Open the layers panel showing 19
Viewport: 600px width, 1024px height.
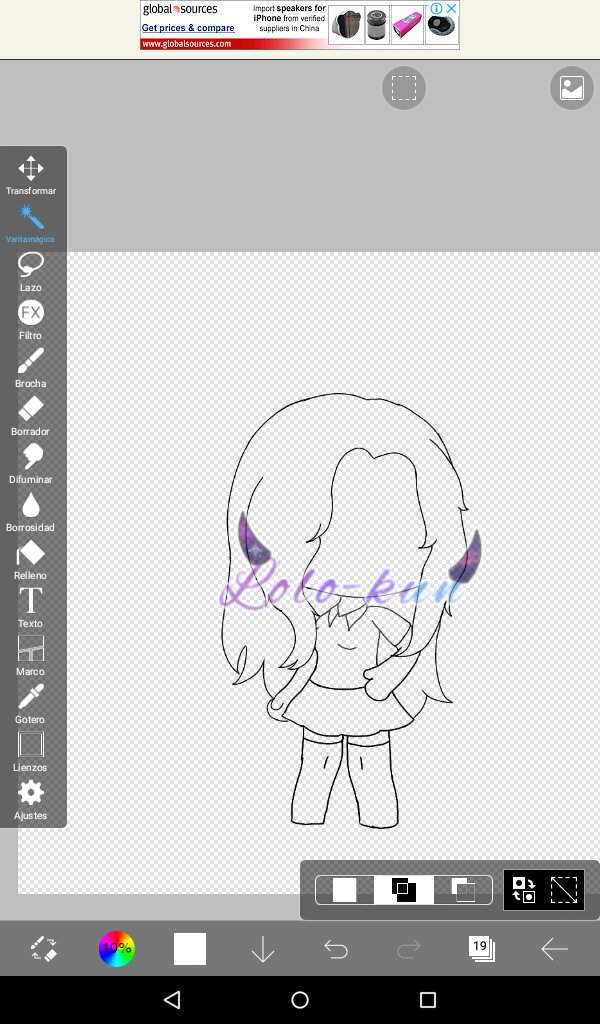481,948
